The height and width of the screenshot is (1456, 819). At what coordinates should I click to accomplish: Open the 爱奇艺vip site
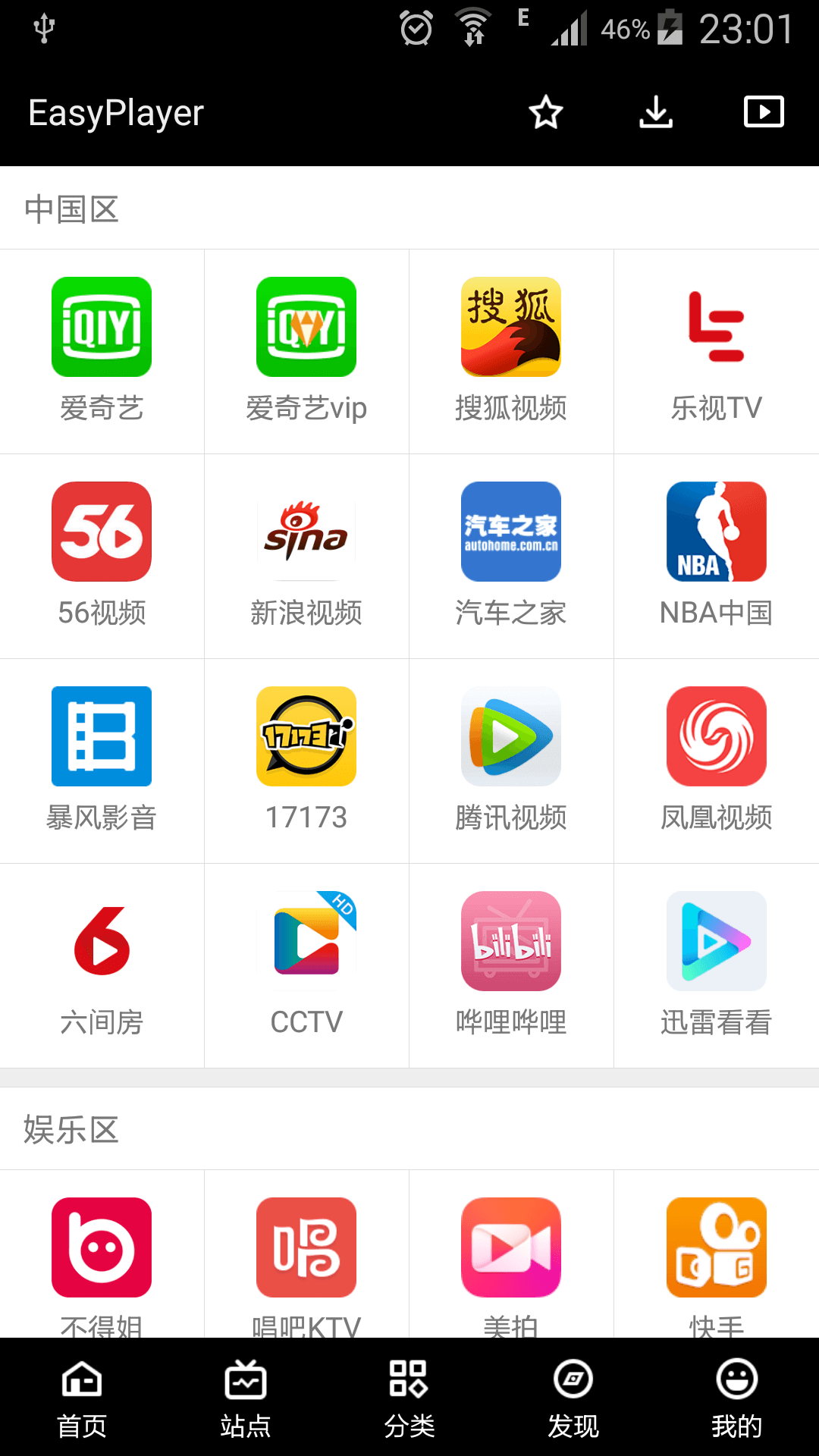(x=306, y=351)
